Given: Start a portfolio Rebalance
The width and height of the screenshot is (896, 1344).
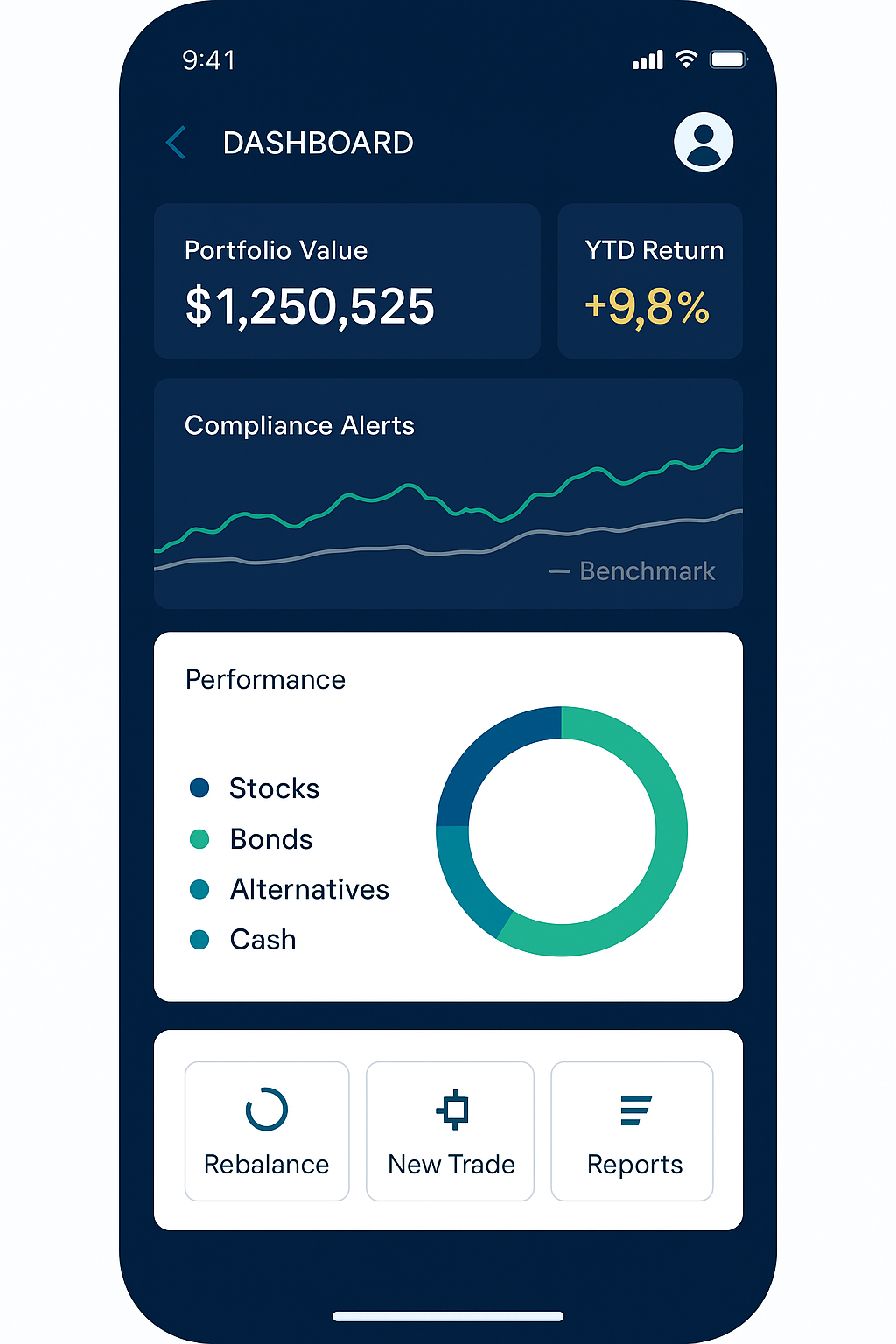Looking at the screenshot, I should tap(267, 1130).
